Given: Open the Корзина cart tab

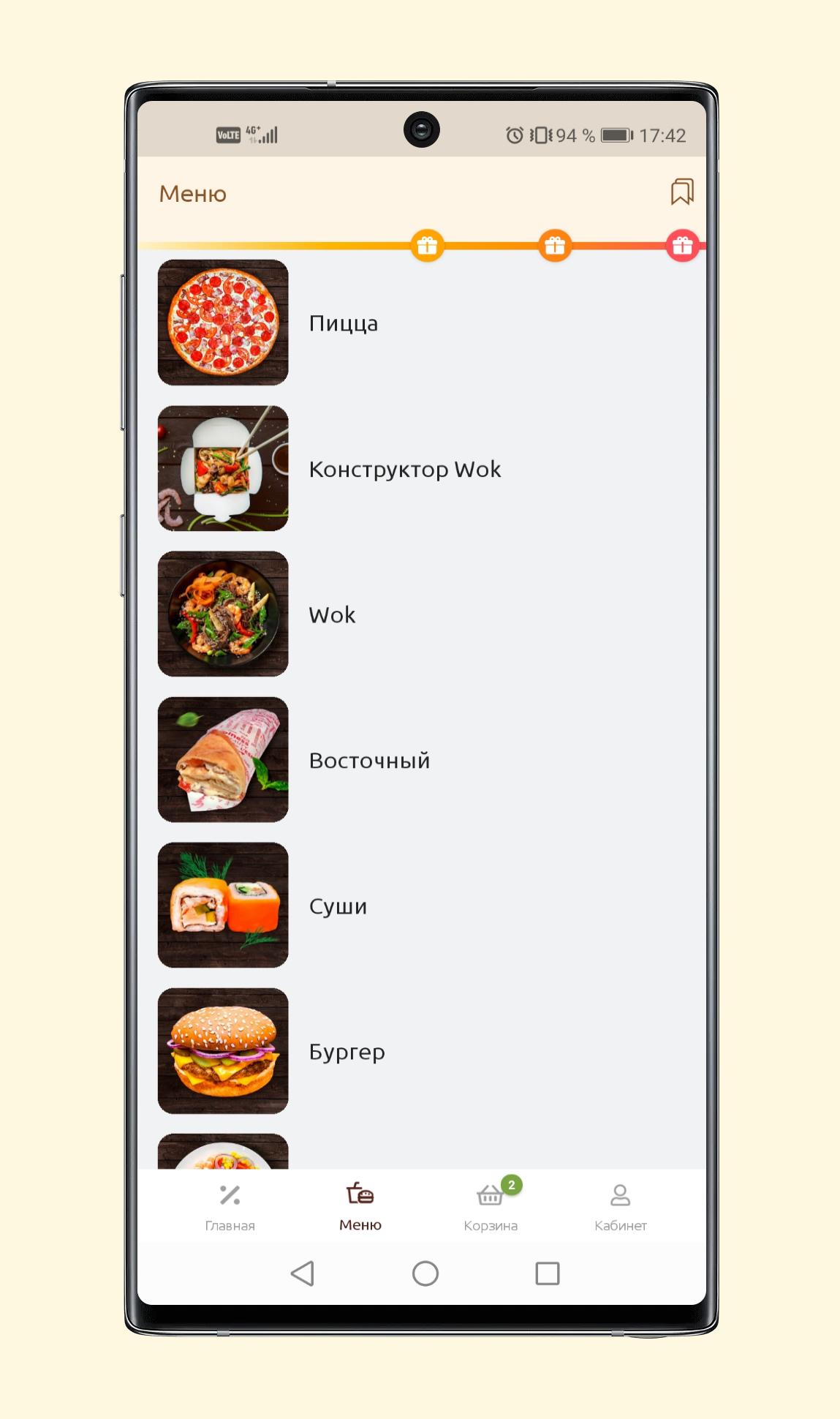Looking at the screenshot, I should click(x=491, y=1207).
